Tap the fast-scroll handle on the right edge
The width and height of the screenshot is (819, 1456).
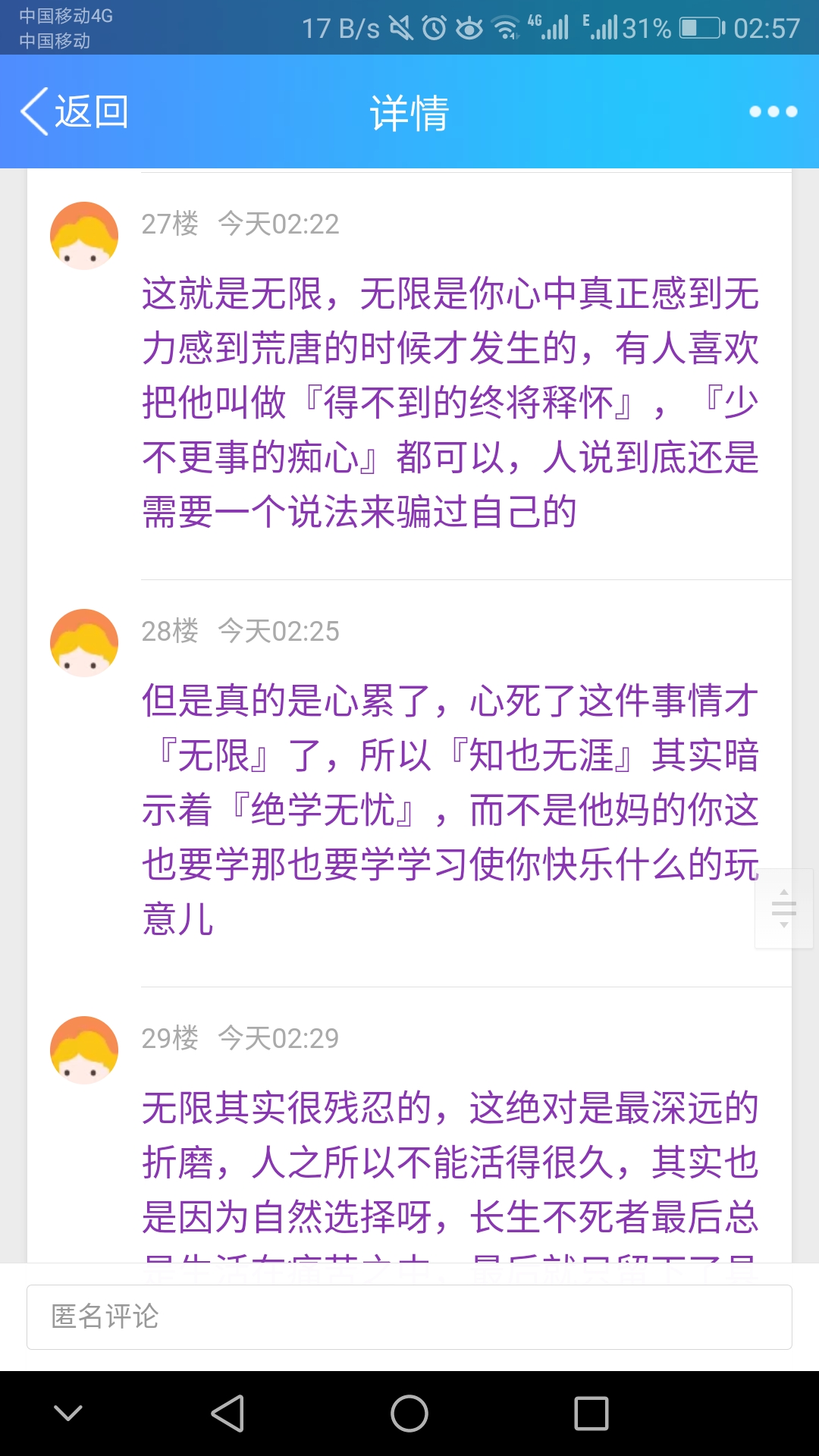click(x=783, y=908)
